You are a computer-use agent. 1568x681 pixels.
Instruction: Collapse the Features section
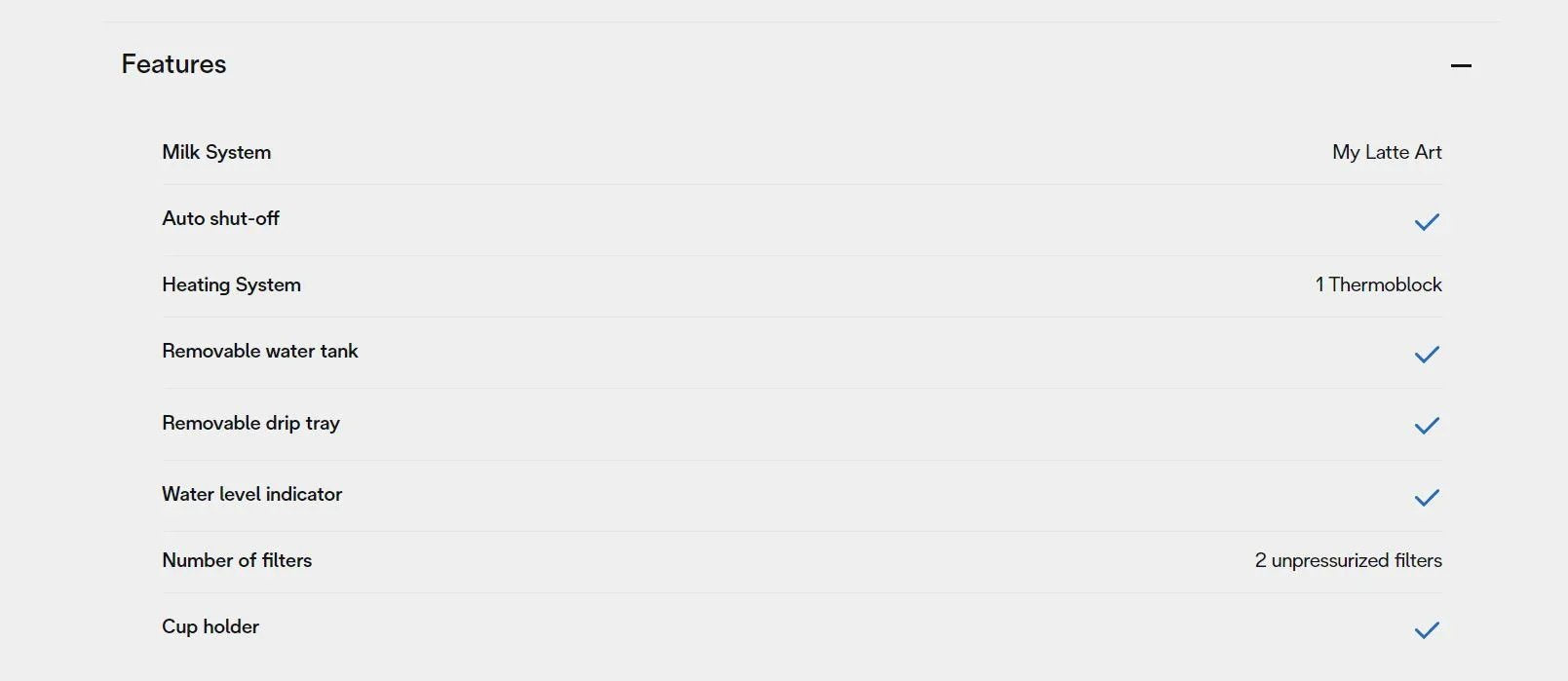coord(1460,65)
